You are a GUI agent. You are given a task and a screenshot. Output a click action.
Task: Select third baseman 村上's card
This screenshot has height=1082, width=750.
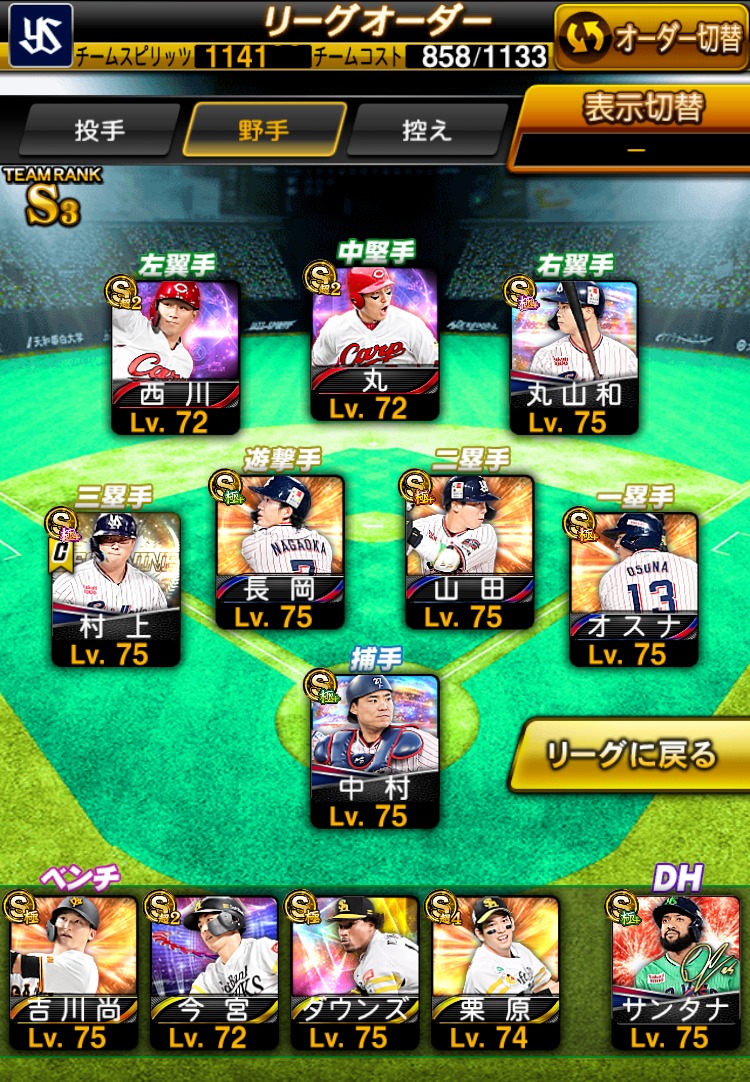(116, 588)
